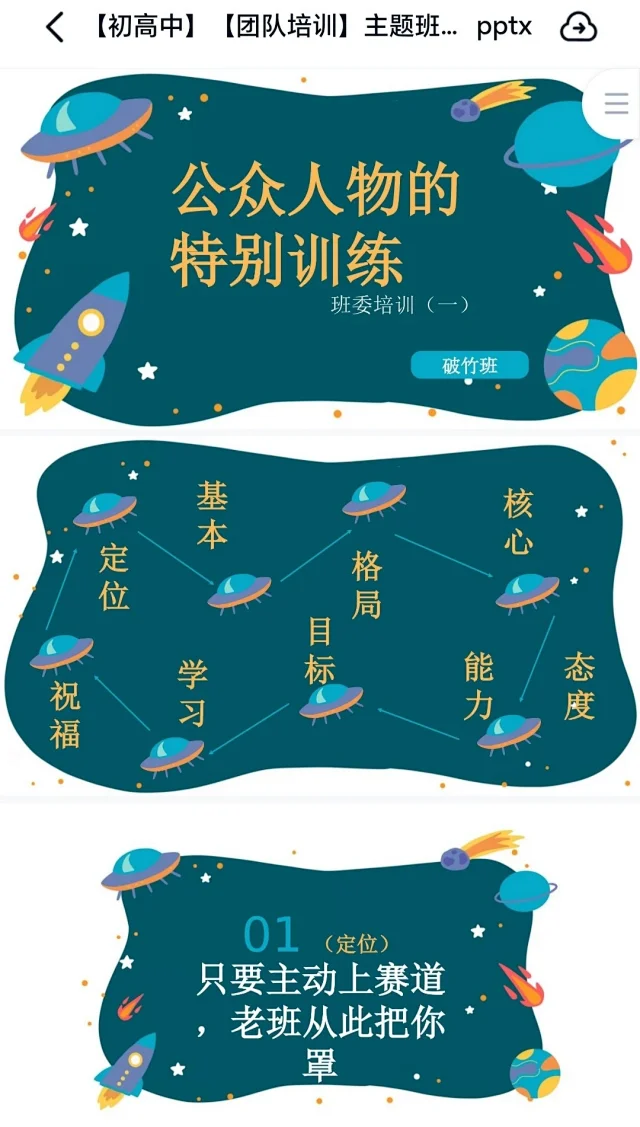The height and width of the screenshot is (1127, 640).
Task: Tap the cloud share icon
Action: point(578,27)
